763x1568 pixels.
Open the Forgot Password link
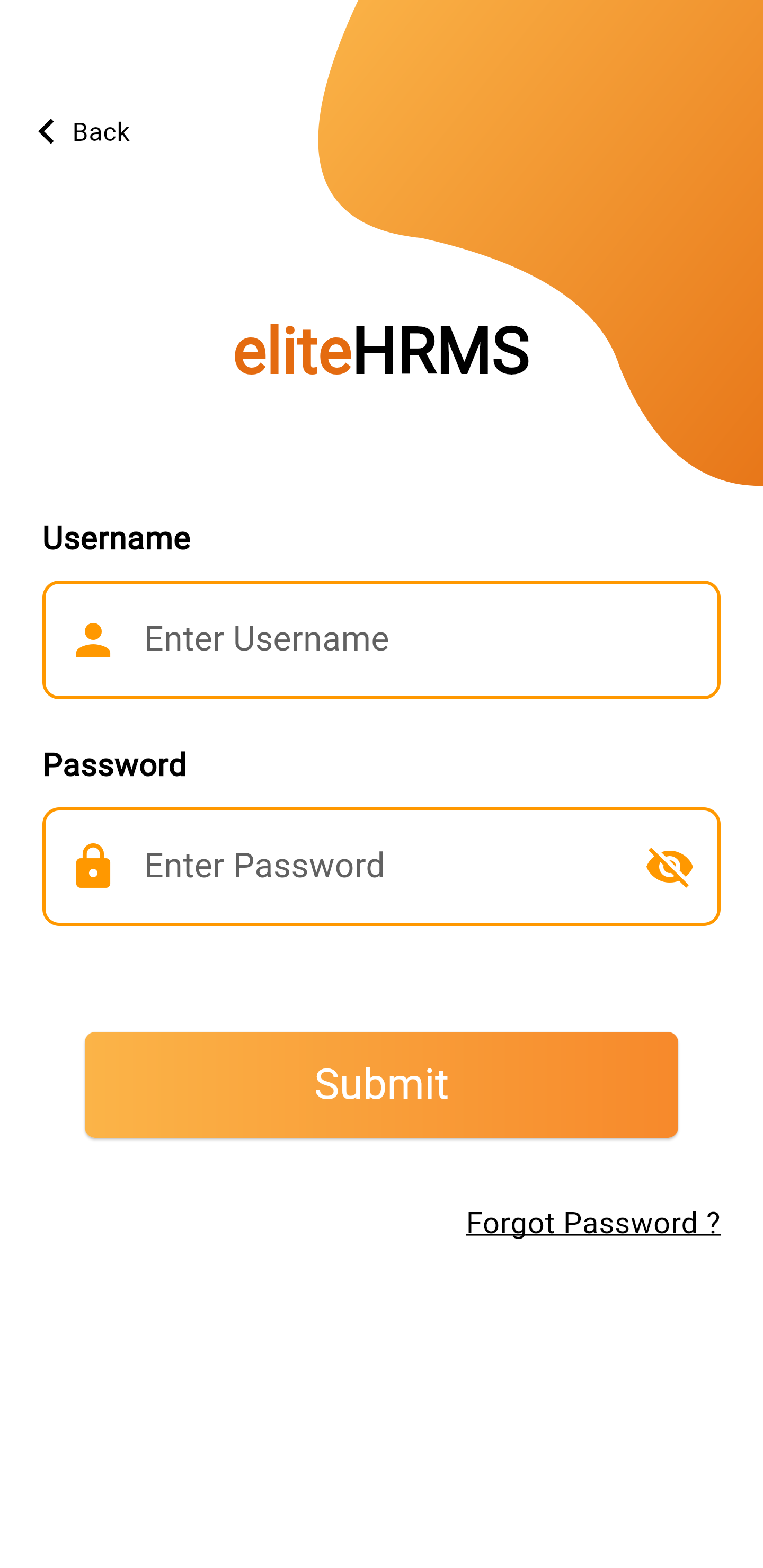[592, 1222]
